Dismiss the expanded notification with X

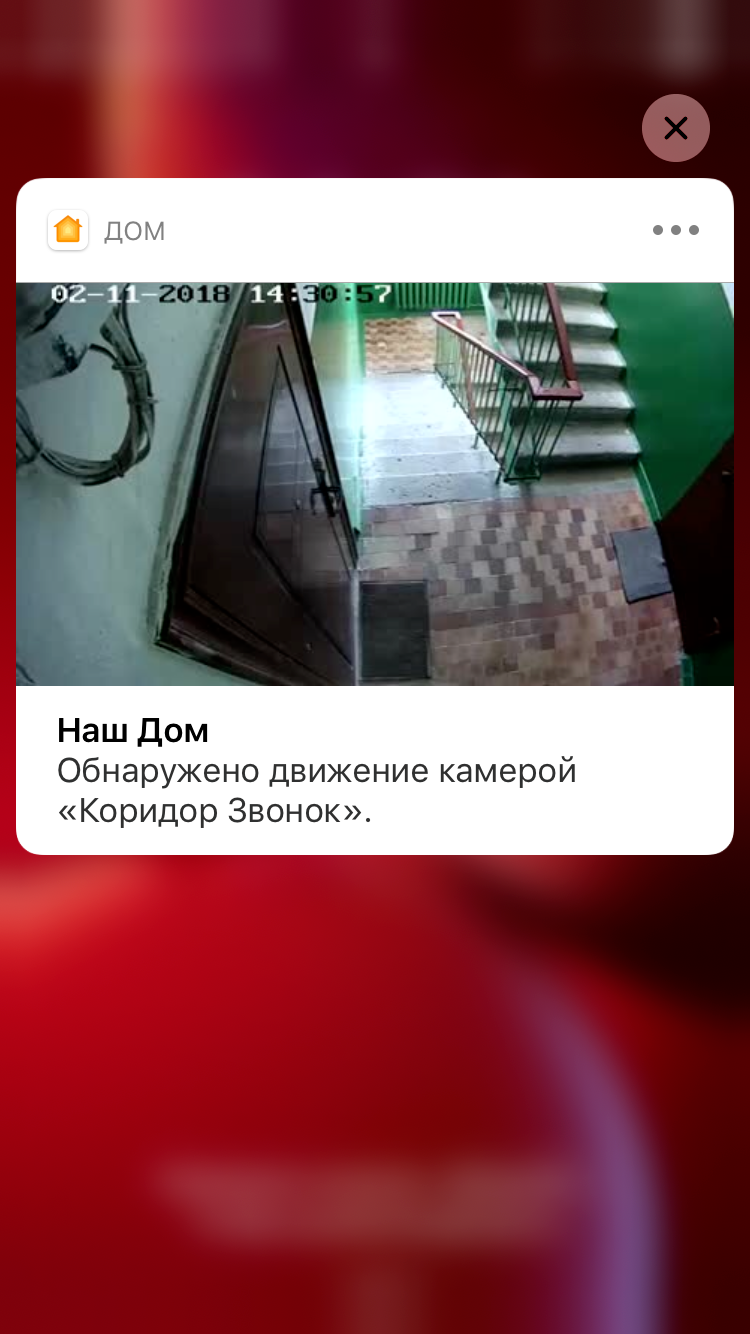(676, 128)
